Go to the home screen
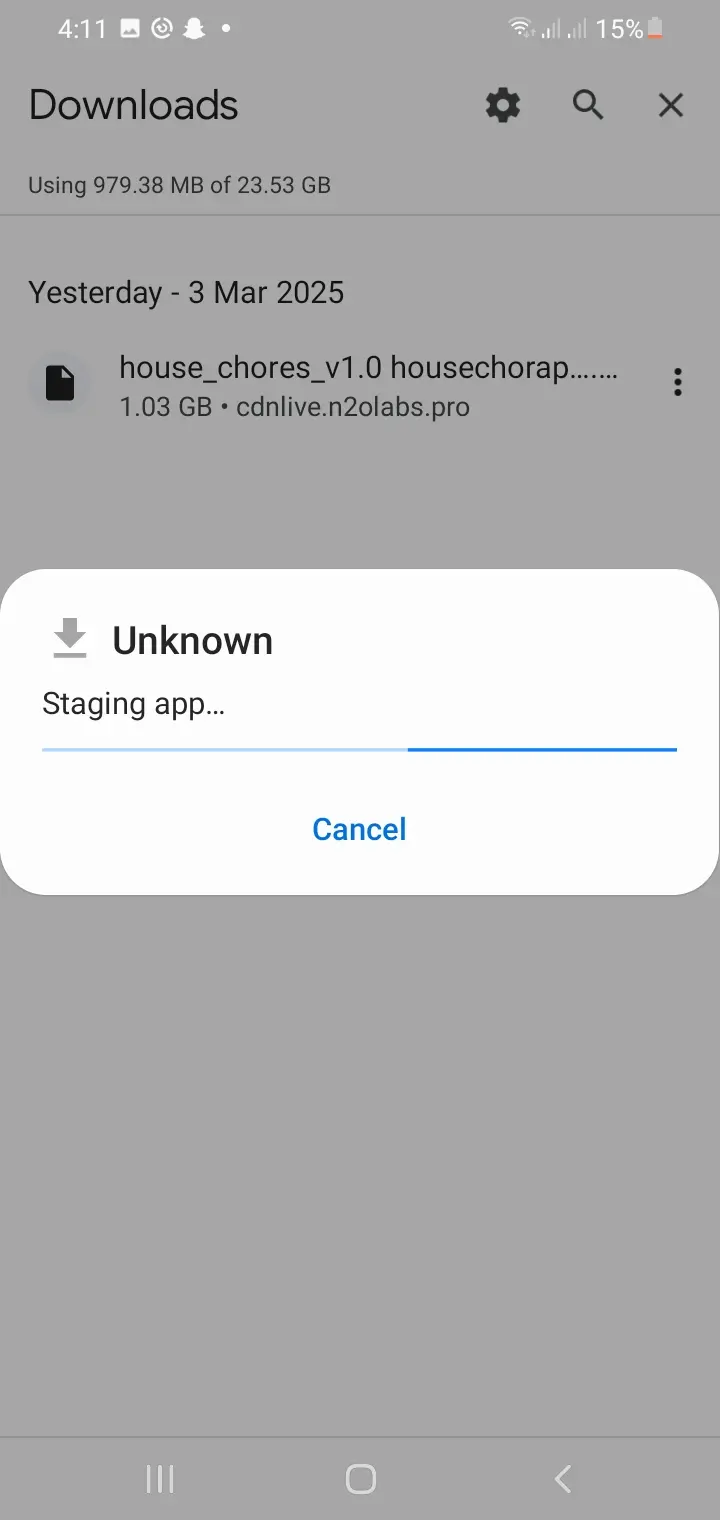This screenshot has width=720, height=1520. pos(360,1478)
